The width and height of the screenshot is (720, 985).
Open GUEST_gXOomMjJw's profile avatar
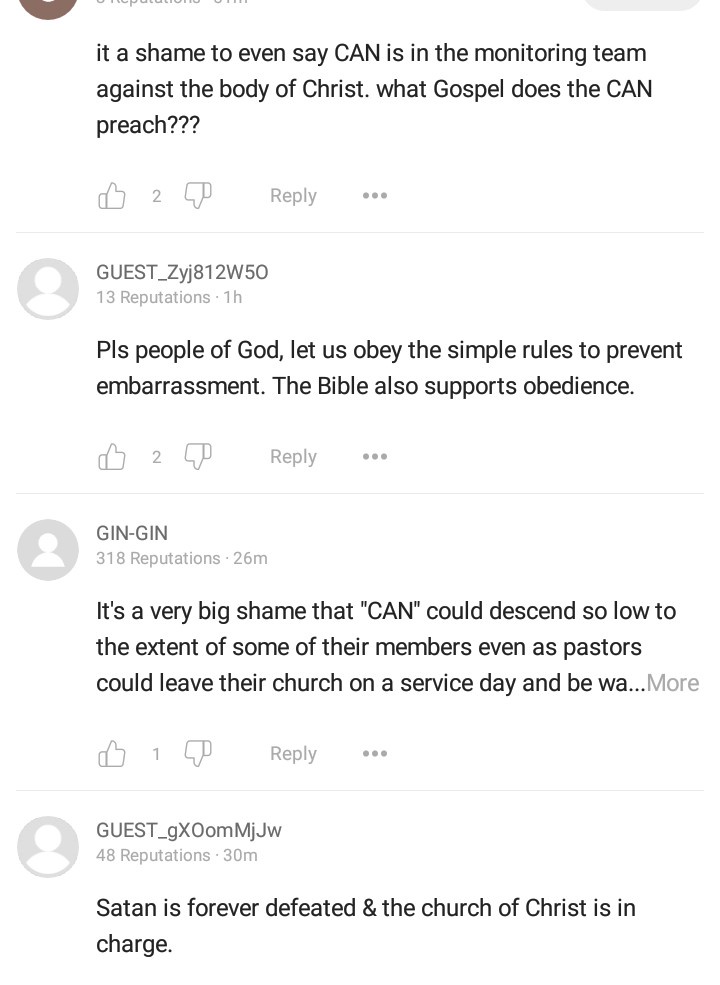(48, 847)
